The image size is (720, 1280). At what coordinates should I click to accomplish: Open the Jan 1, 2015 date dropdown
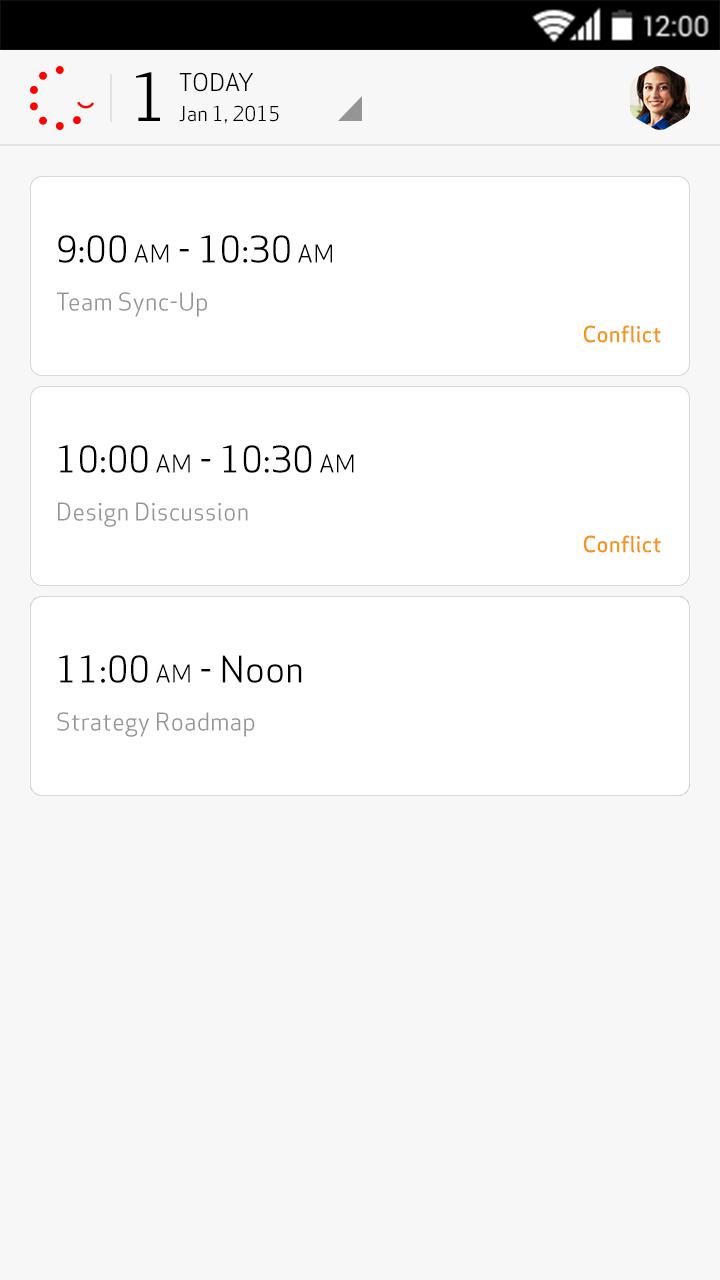click(229, 114)
